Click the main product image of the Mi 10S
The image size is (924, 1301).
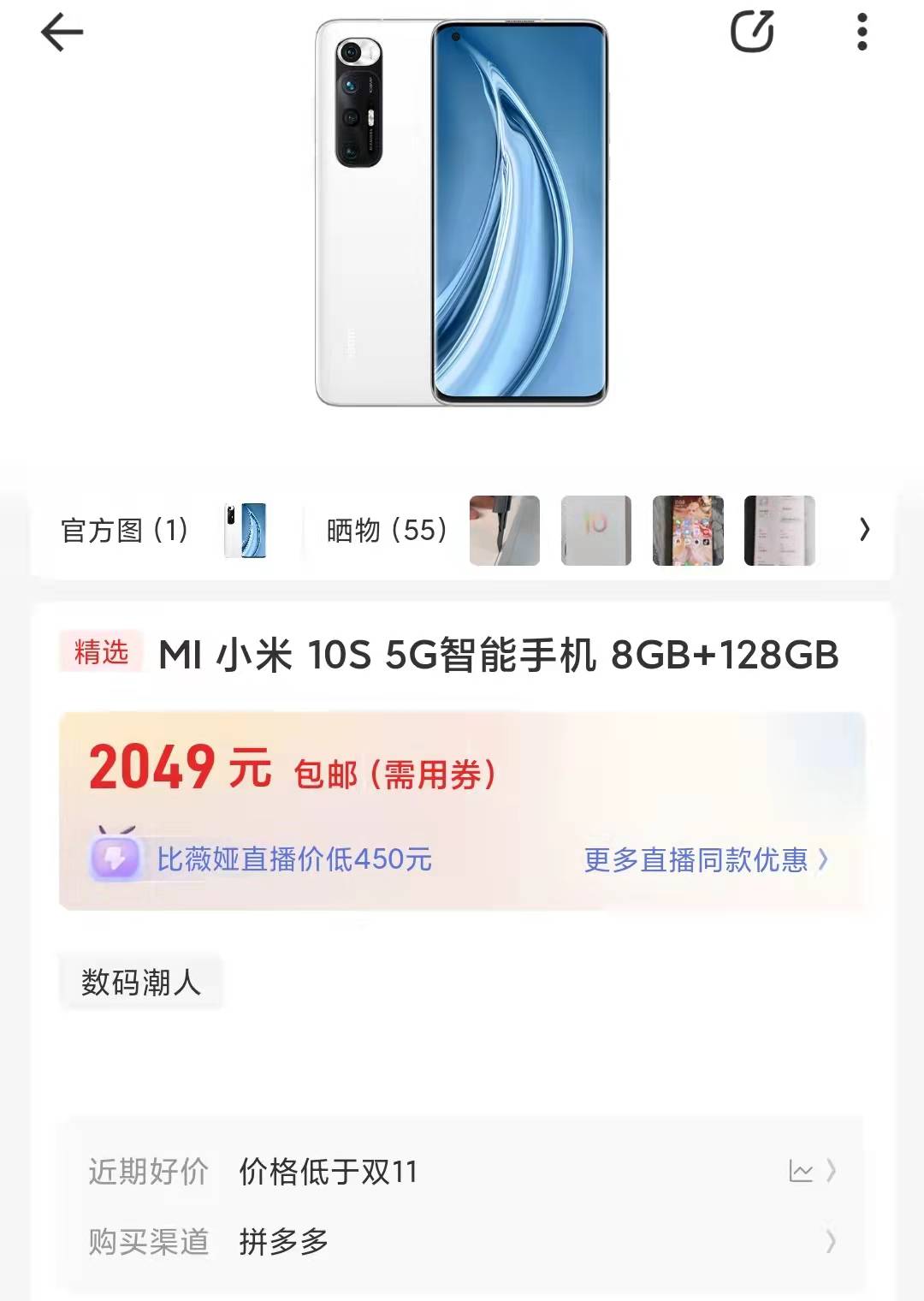click(x=462, y=223)
